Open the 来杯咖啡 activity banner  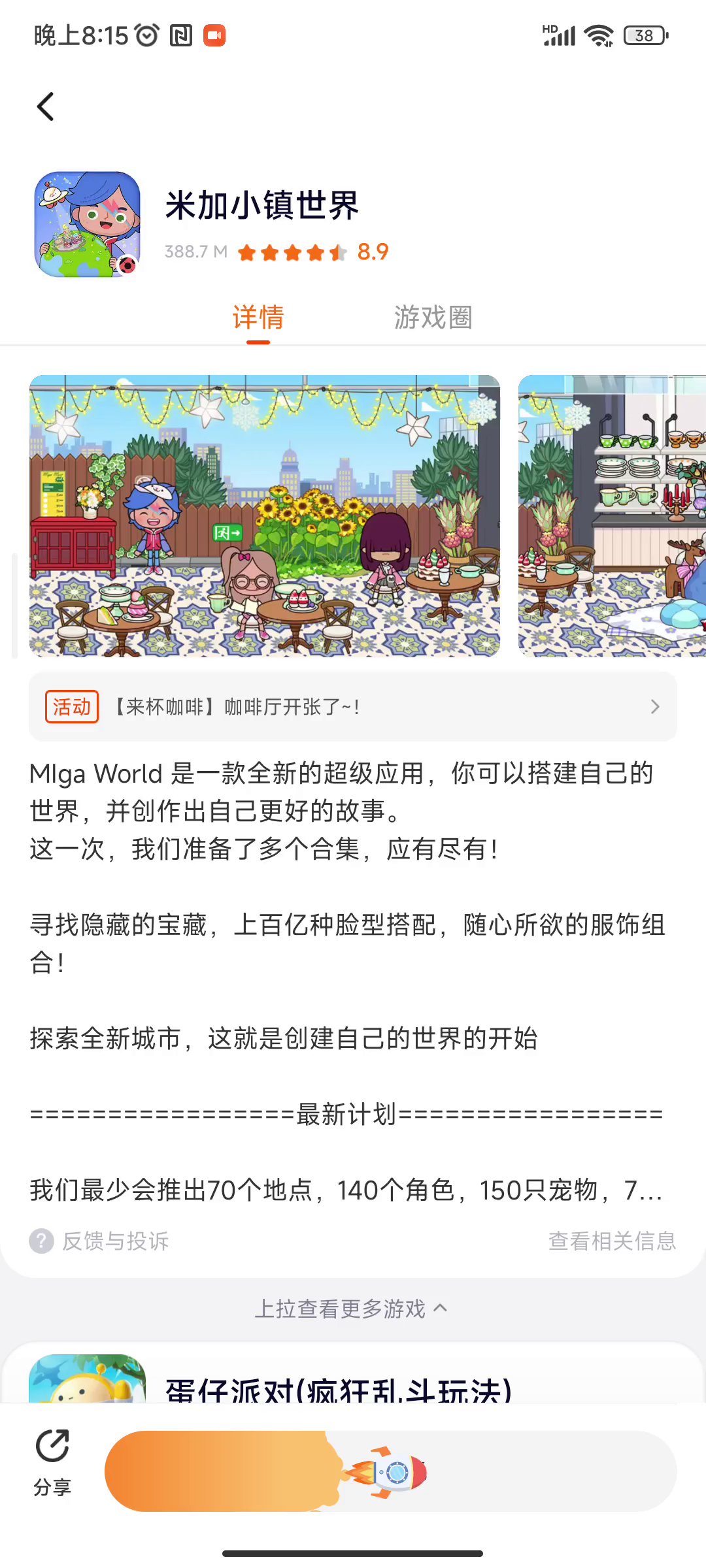pyautogui.click(x=353, y=707)
